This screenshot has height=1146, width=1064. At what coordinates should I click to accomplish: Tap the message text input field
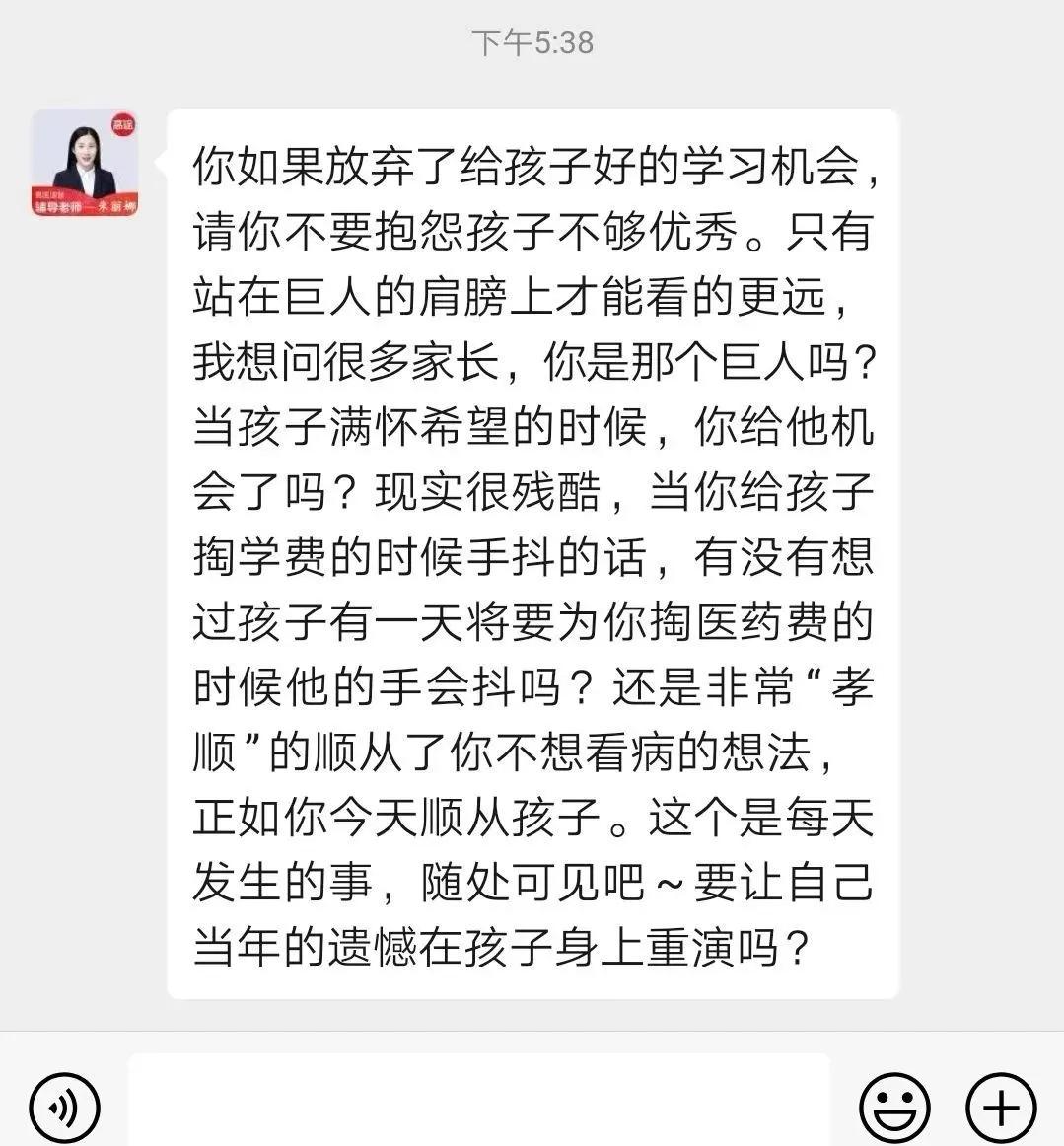point(478,1100)
